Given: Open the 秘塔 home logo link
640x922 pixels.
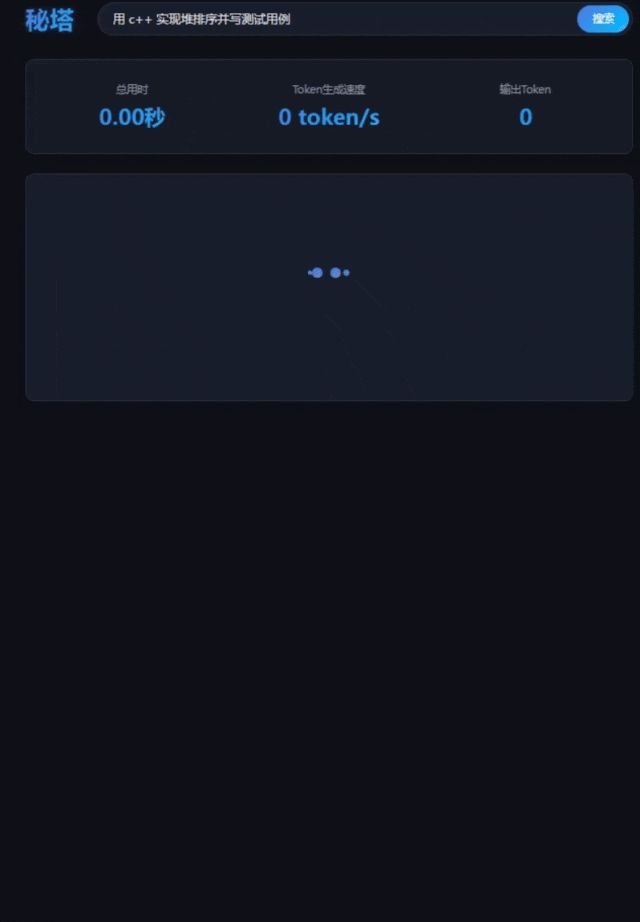Looking at the screenshot, I should pyautogui.click(x=49, y=20).
